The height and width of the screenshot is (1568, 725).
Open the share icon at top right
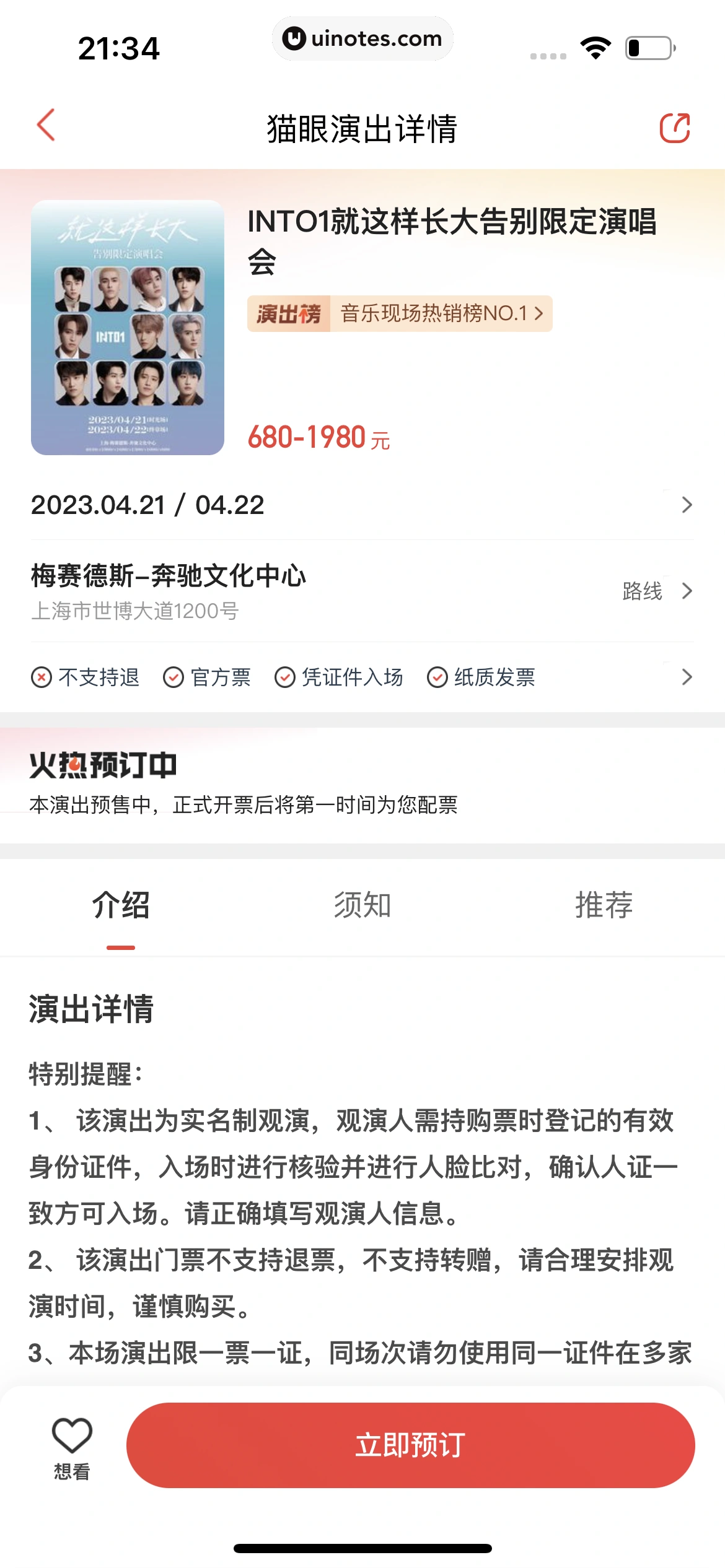(677, 126)
